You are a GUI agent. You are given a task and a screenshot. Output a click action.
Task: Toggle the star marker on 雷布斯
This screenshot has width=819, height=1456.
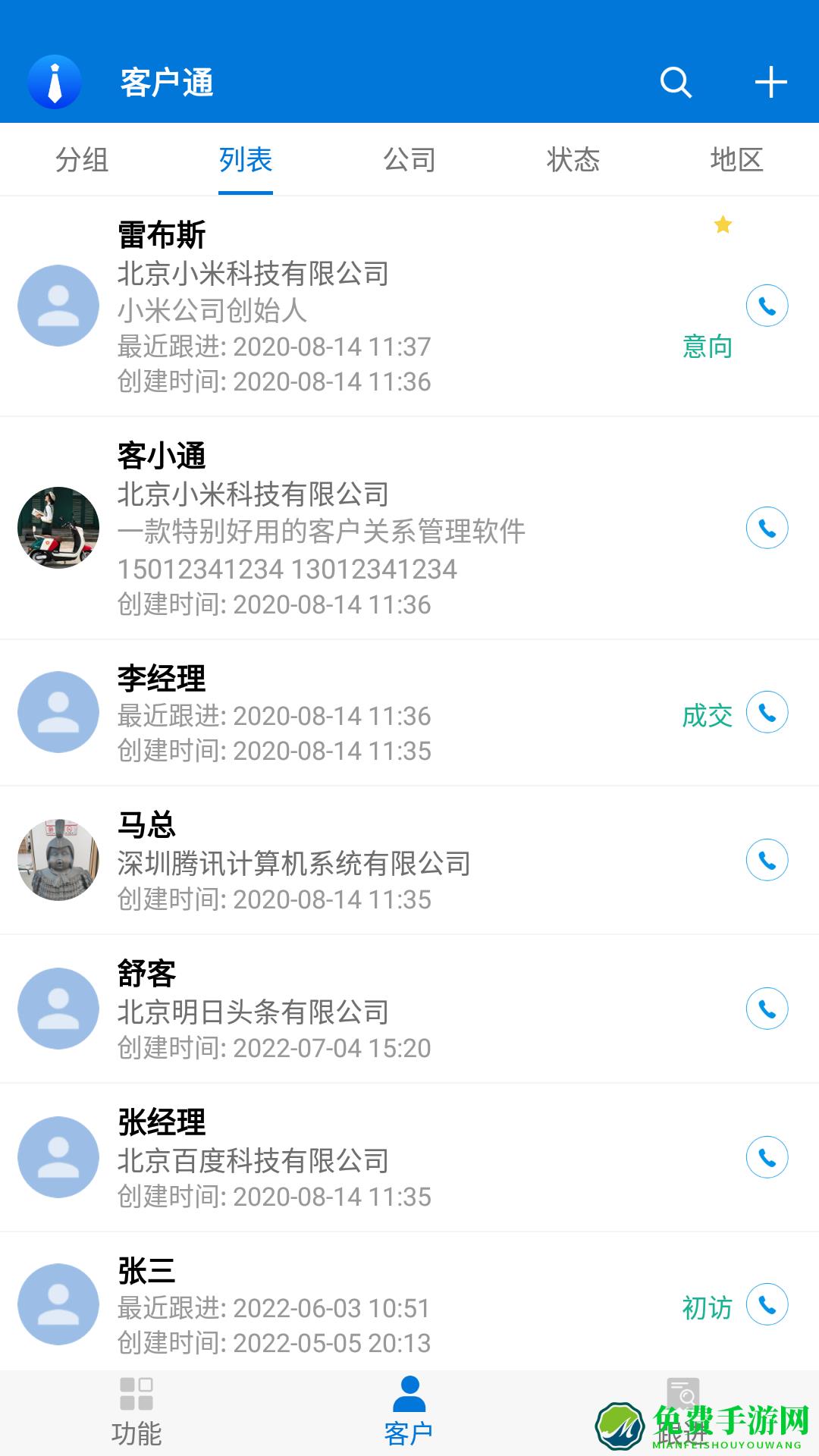click(722, 224)
